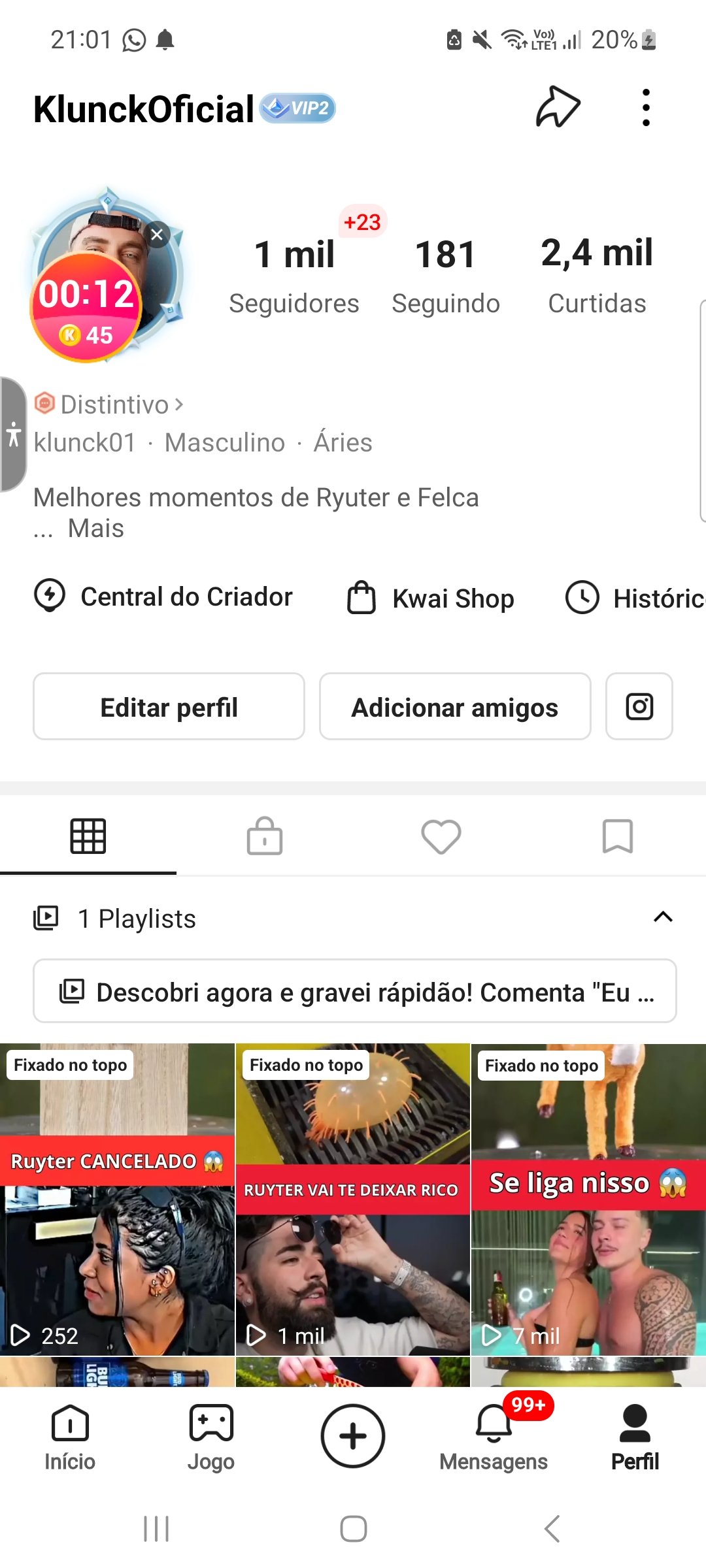Open Kwai Shop
This screenshot has width=706, height=1568.
click(431, 598)
